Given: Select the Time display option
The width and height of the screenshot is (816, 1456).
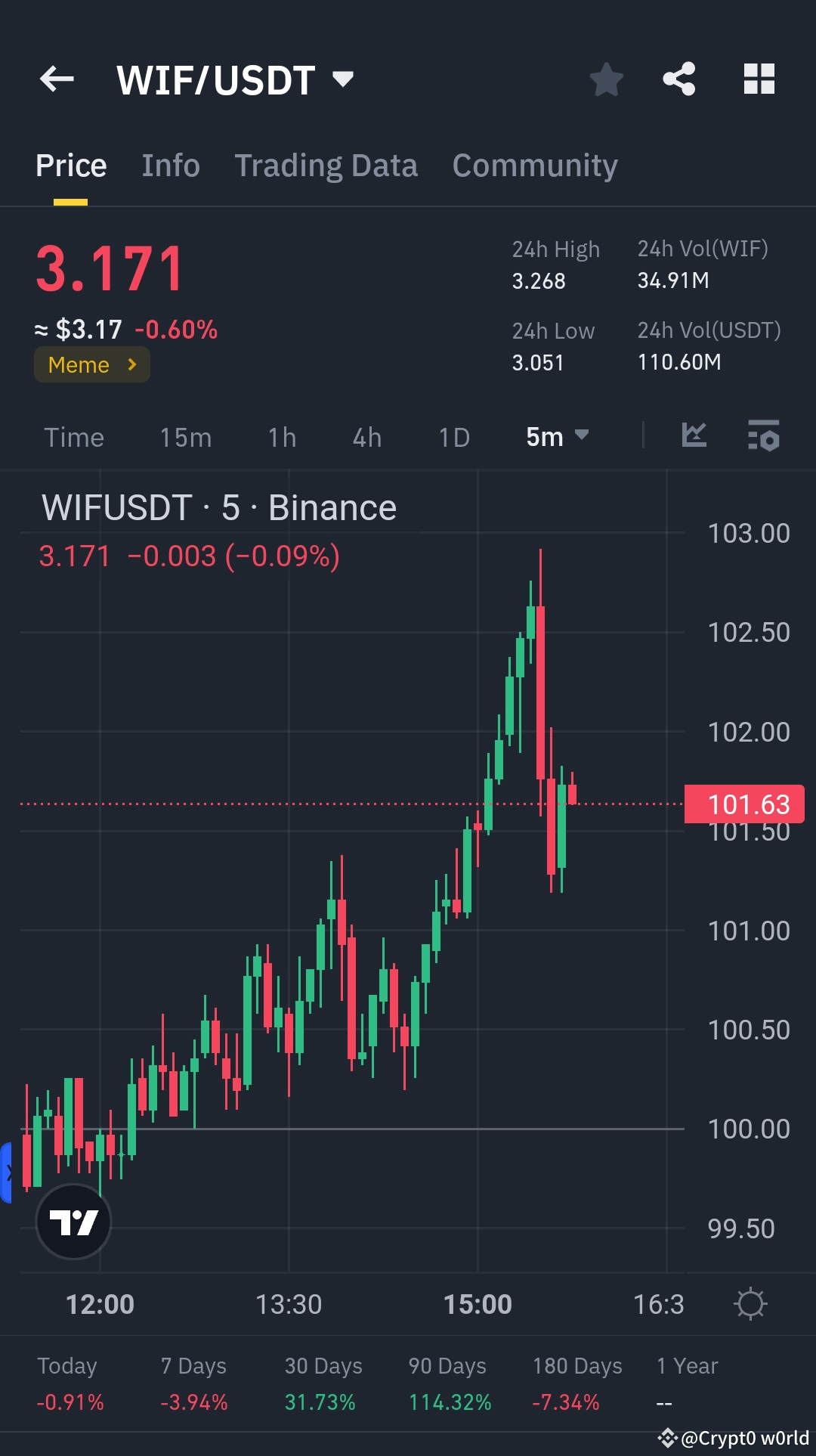Looking at the screenshot, I should tap(74, 437).
